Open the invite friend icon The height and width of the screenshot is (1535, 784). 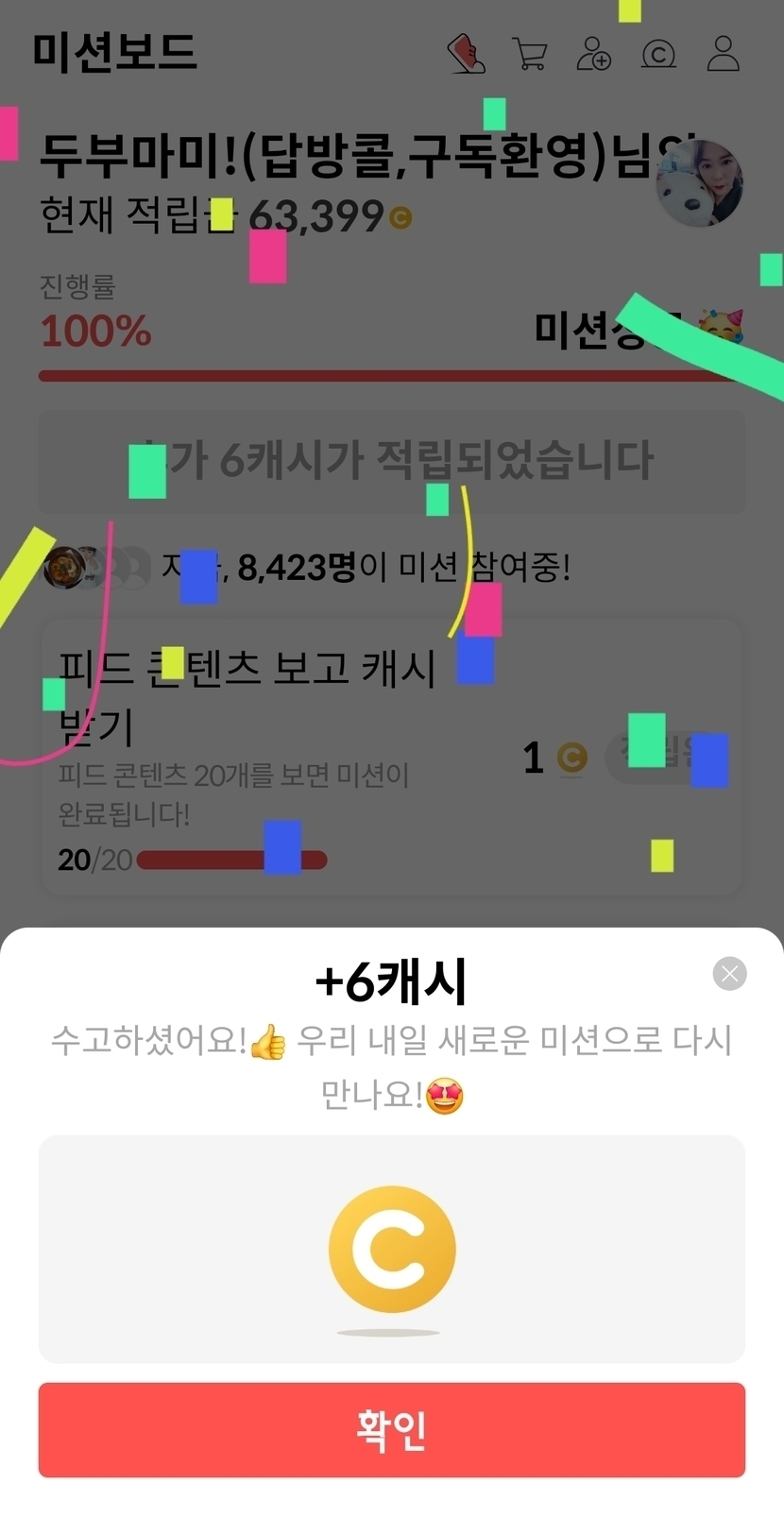pyautogui.click(x=594, y=54)
